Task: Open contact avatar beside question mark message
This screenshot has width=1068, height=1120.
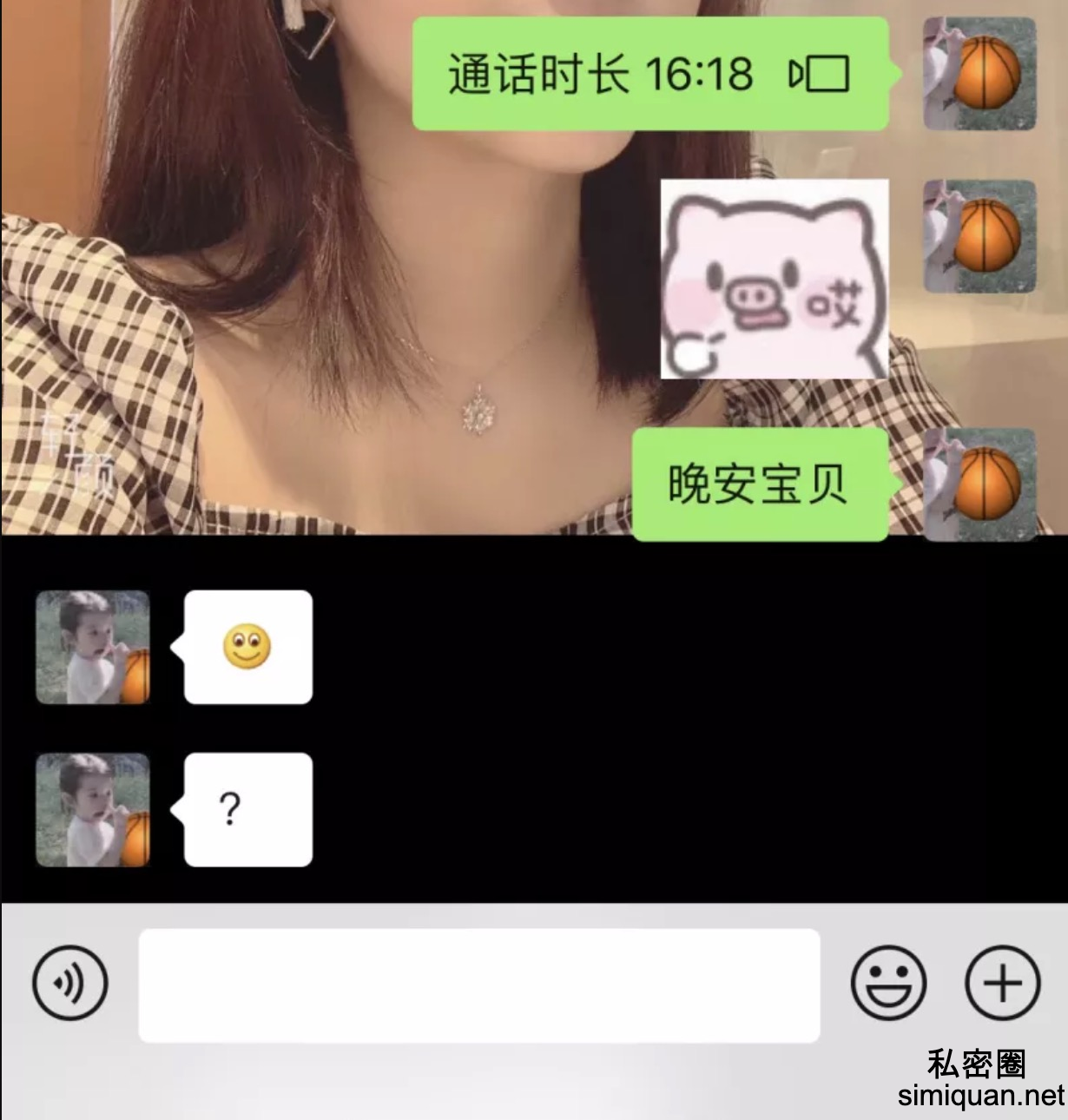Action: click(x=93, y=810)
